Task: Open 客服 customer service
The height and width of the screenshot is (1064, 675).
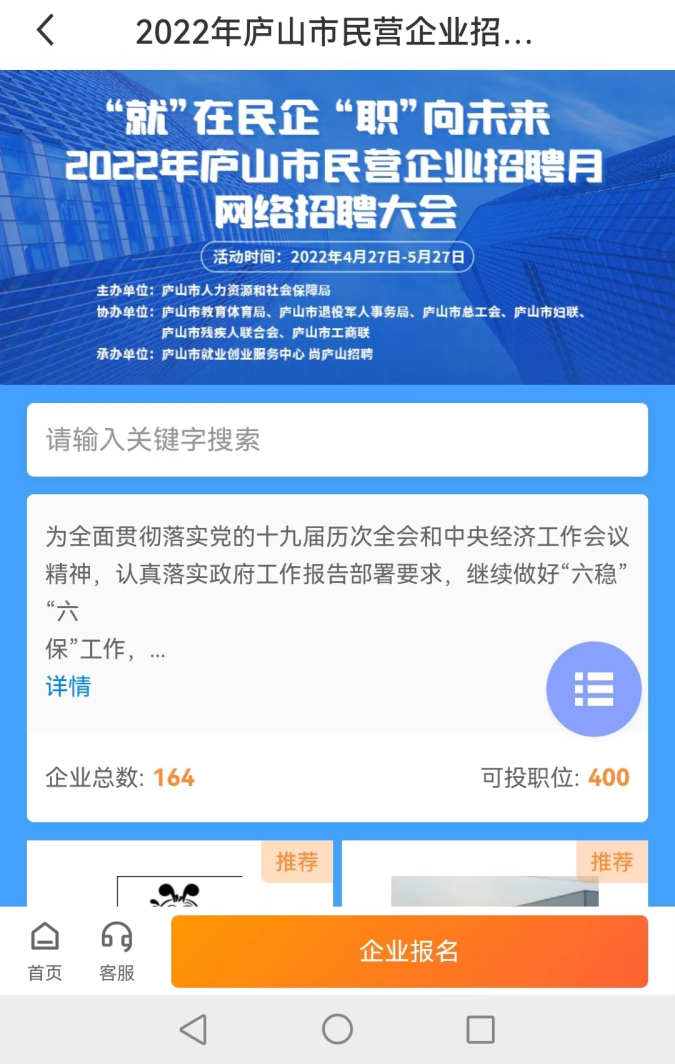Action: tap(117, 951)
